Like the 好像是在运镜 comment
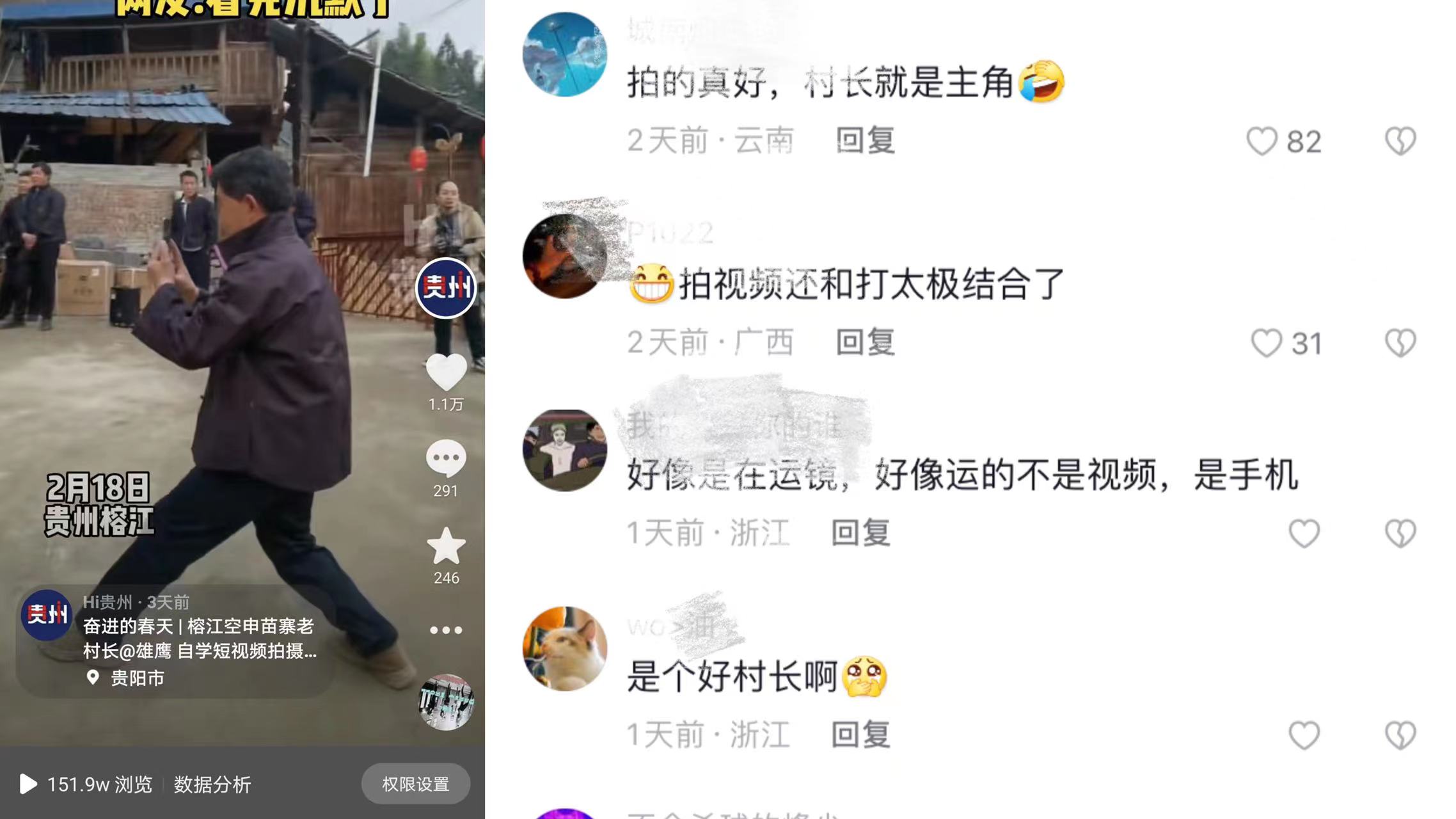Screen dimensions: 1456x819 coord(1304,534)
